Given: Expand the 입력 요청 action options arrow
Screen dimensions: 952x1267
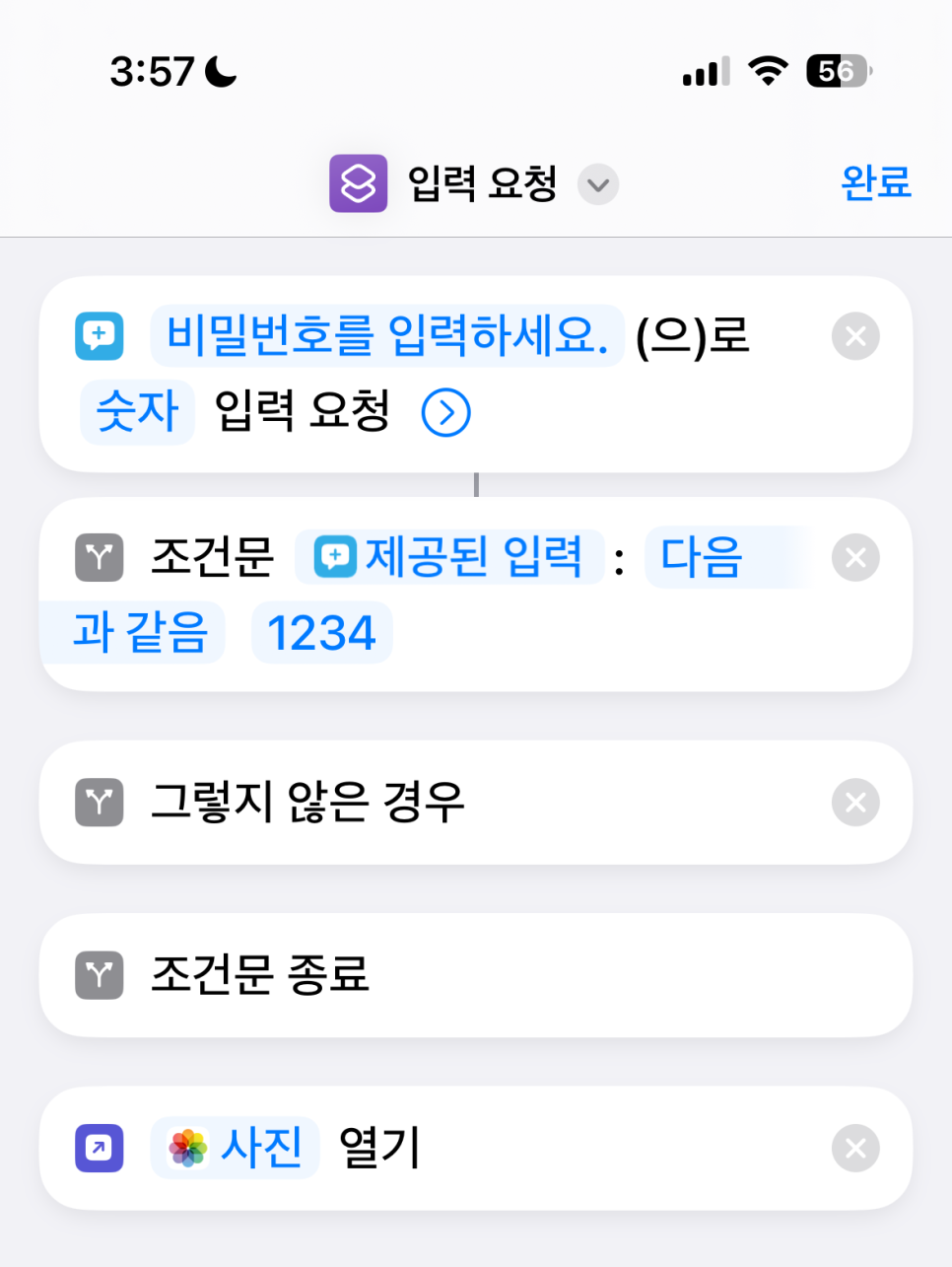Looking at the screenshot, I should pyautogui.click(x=445, y=412).
